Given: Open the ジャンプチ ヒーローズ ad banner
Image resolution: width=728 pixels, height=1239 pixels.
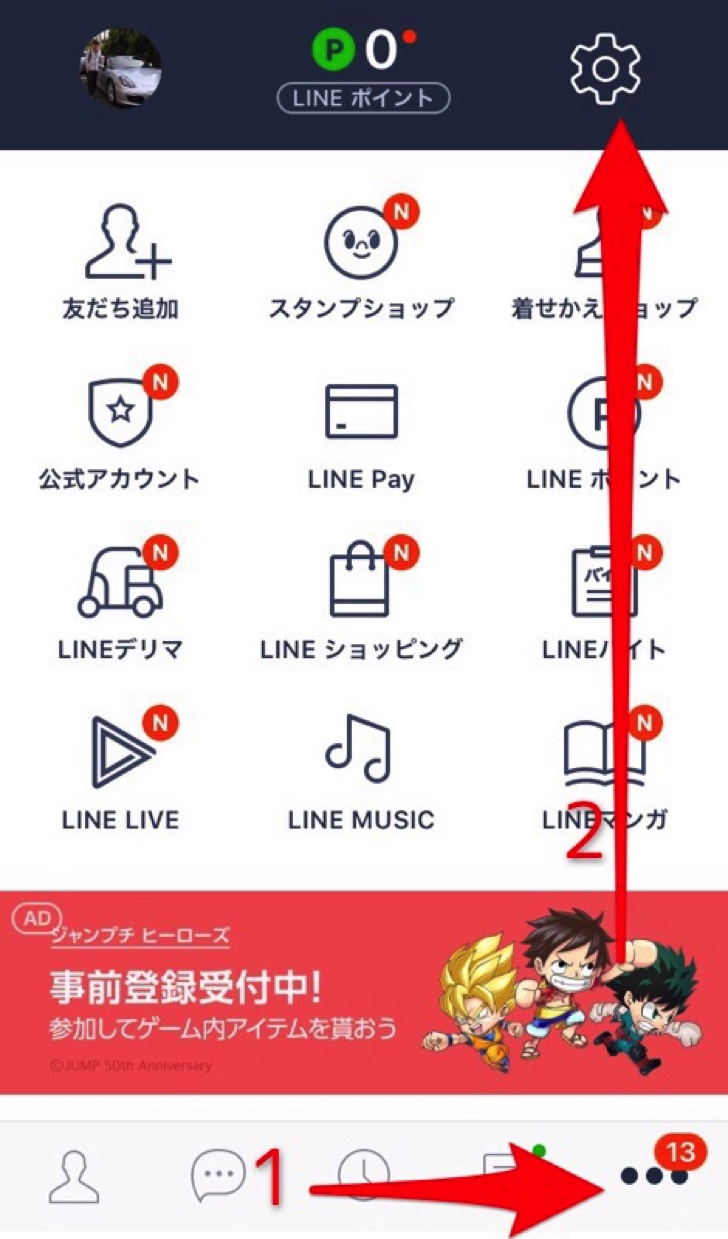Looking at the screenshot, I should 364,992.
